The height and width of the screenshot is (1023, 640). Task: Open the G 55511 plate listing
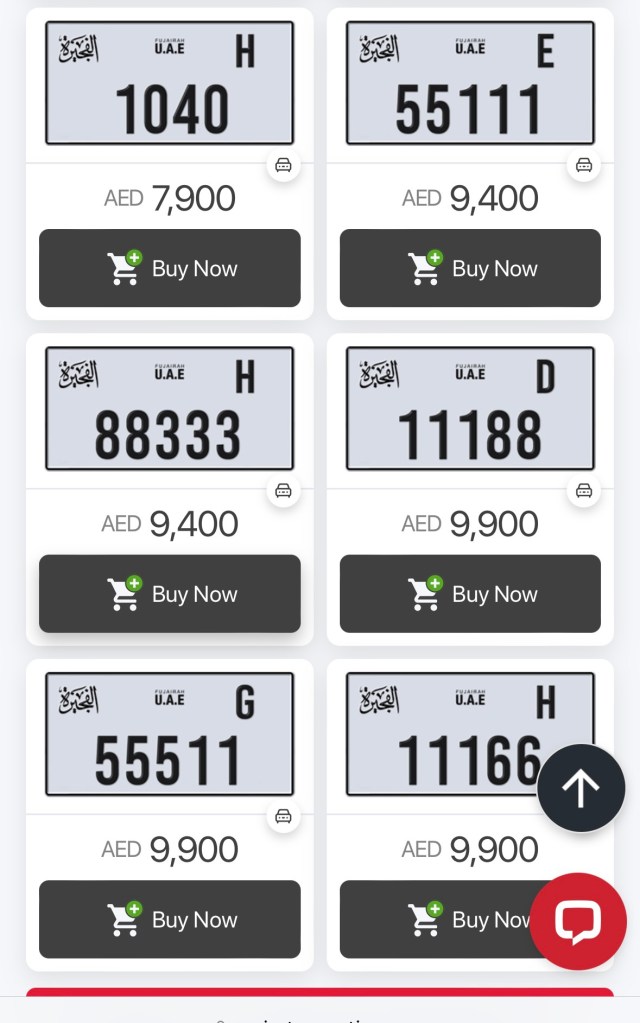pos(170,735)
